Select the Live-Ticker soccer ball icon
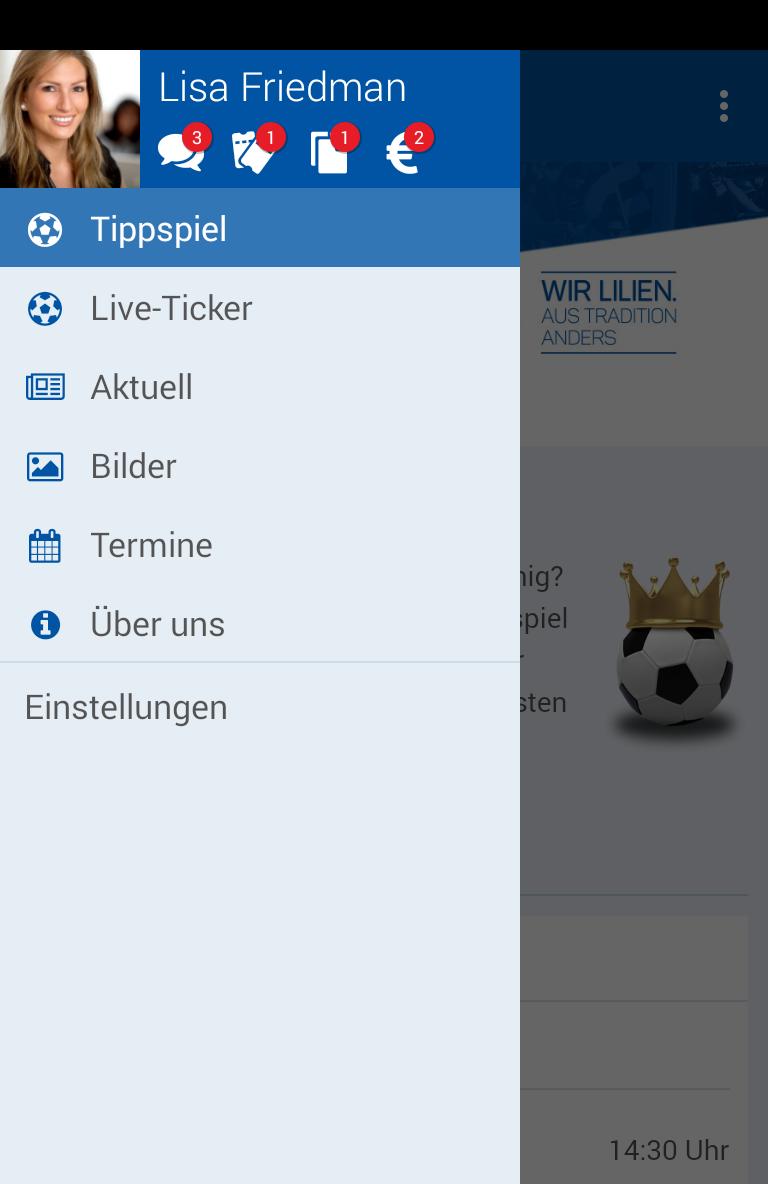768x1184 pixels. tap(45, 308)
